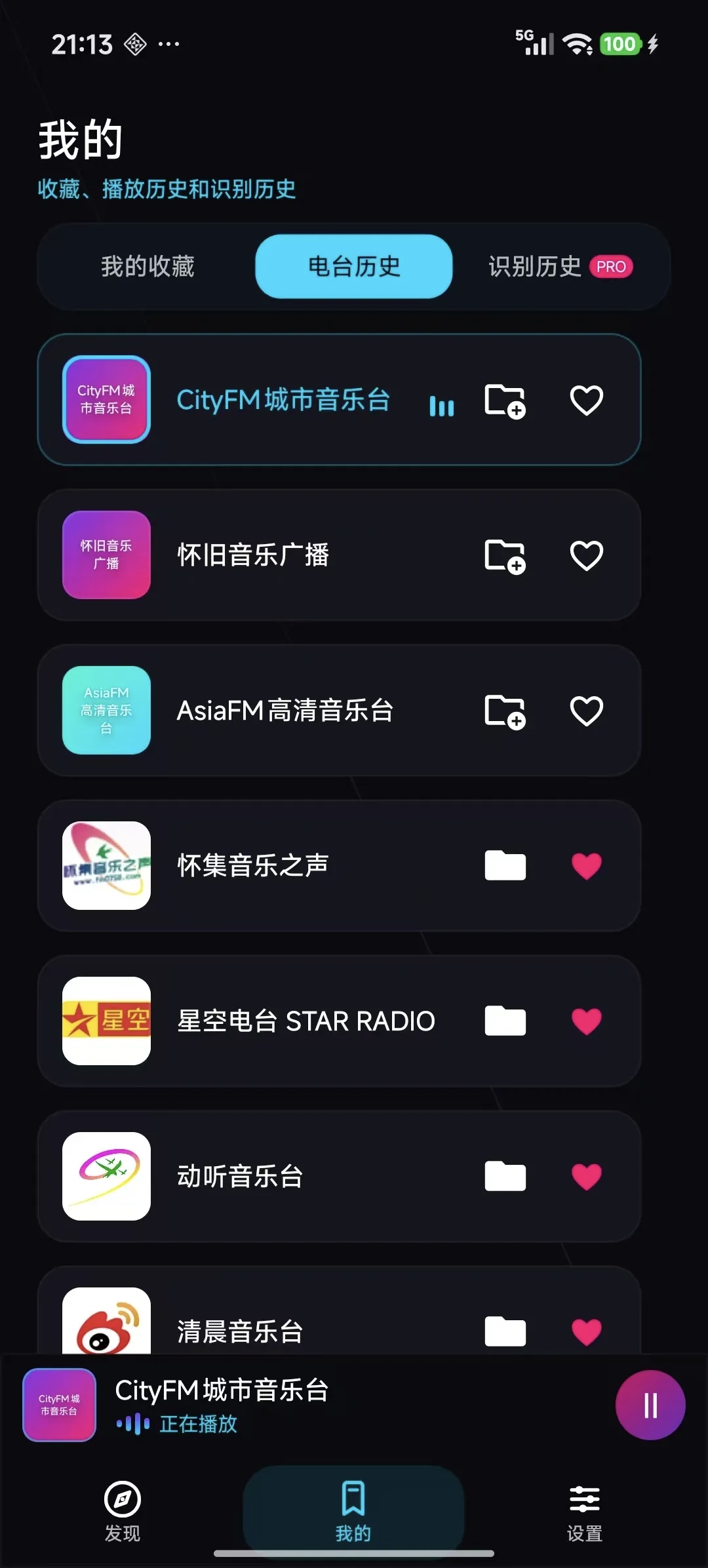Add CityFM城市音乐台 to a folder

pos(505,401)
